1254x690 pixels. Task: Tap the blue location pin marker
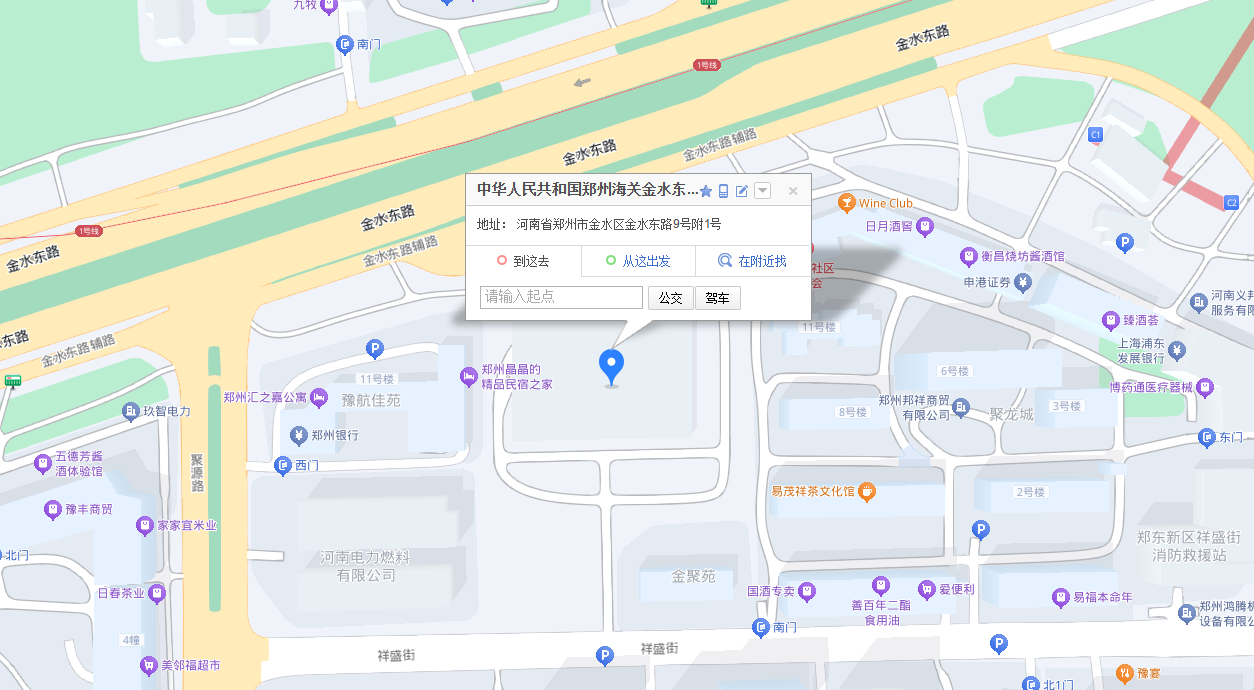click(x=611, y=366)
